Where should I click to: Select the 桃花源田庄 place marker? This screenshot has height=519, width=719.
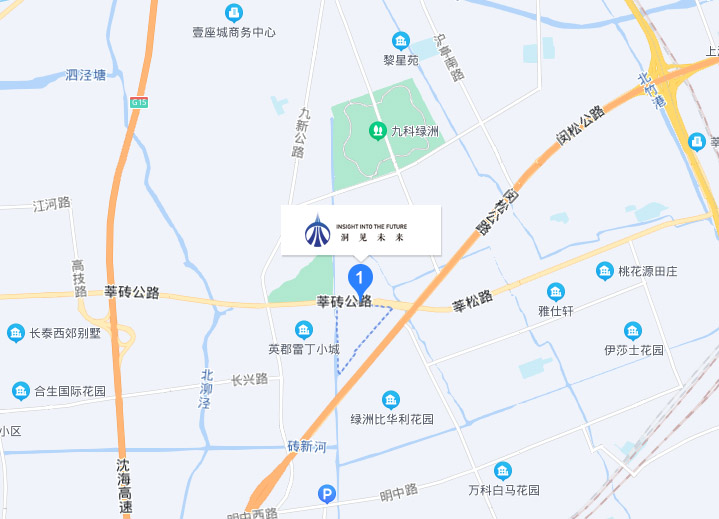click(x=605, y=271)
